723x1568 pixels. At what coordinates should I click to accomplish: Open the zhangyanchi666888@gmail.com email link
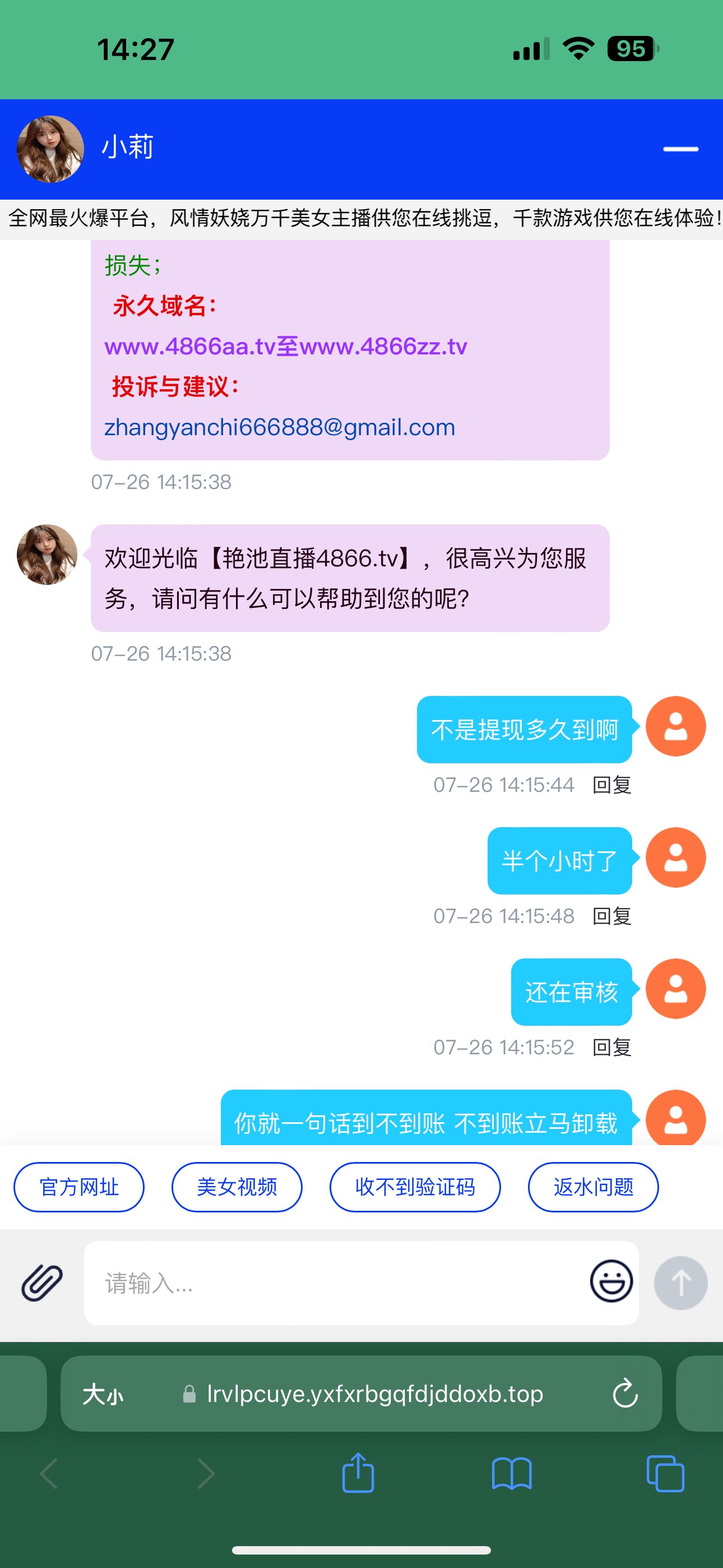pyautogui.click(x=279, y=427)
